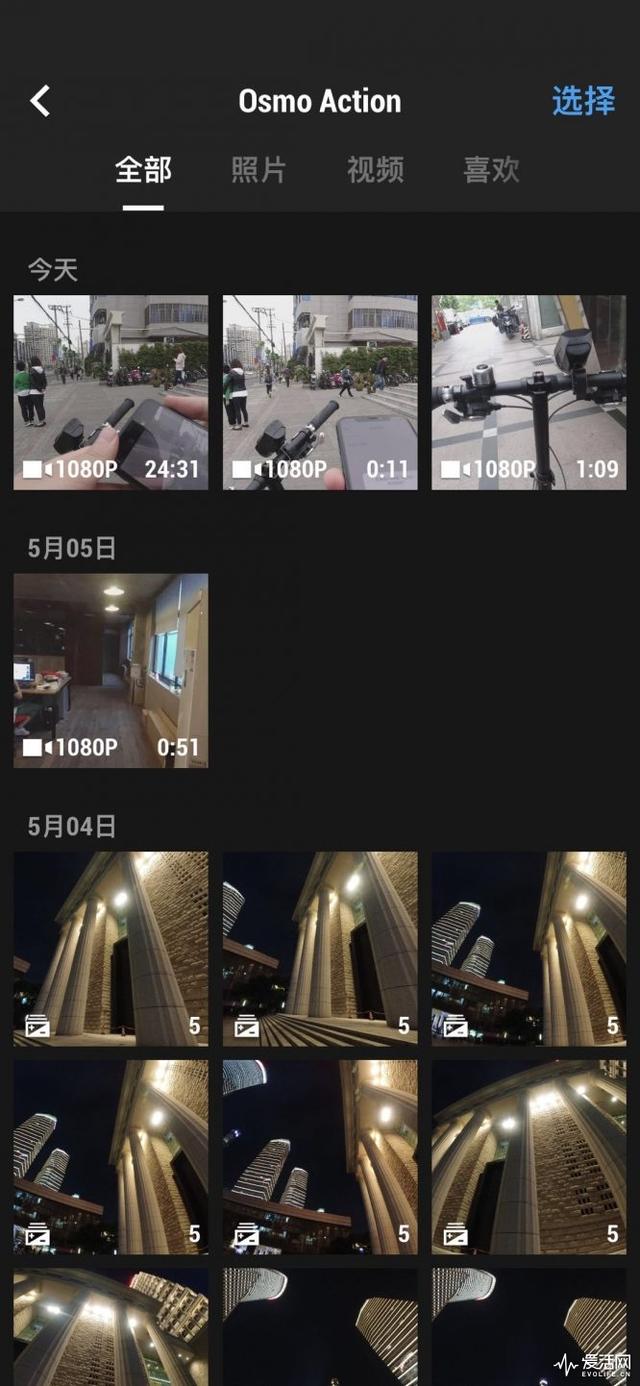Play the 0:11 video clip
Image resolution: width=640 pixels, height=1386 pixels.
tap(320, 392)
